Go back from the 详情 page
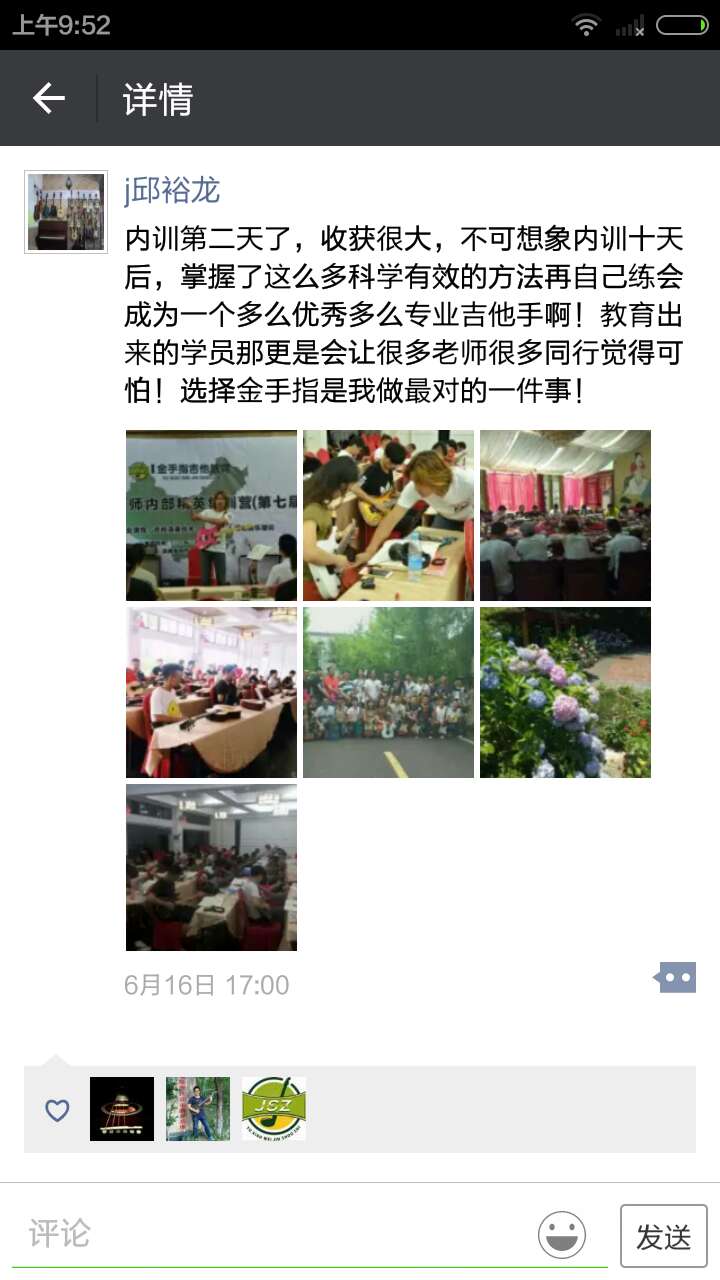720x1280 pixels. [48, 98]
